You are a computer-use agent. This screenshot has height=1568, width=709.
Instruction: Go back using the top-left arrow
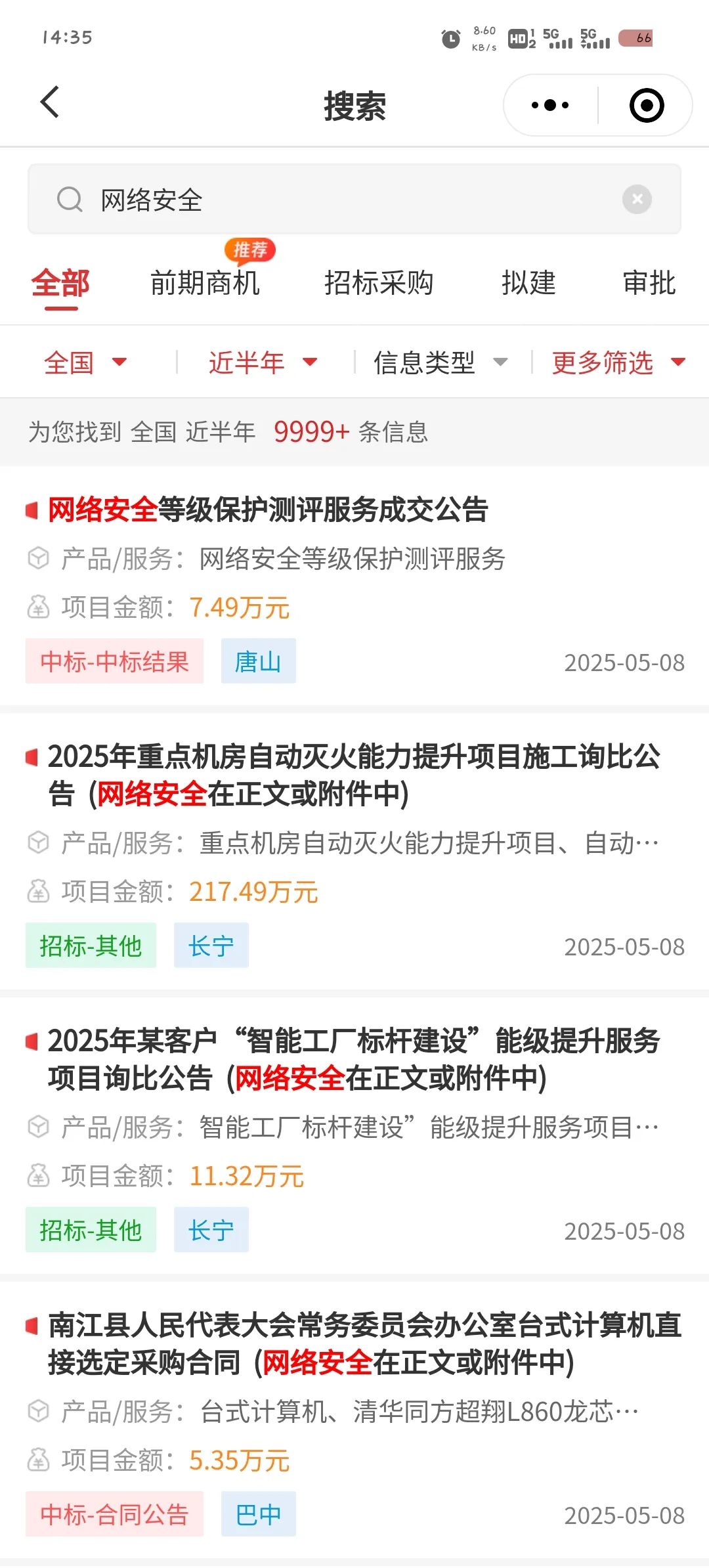click(50, 103)
